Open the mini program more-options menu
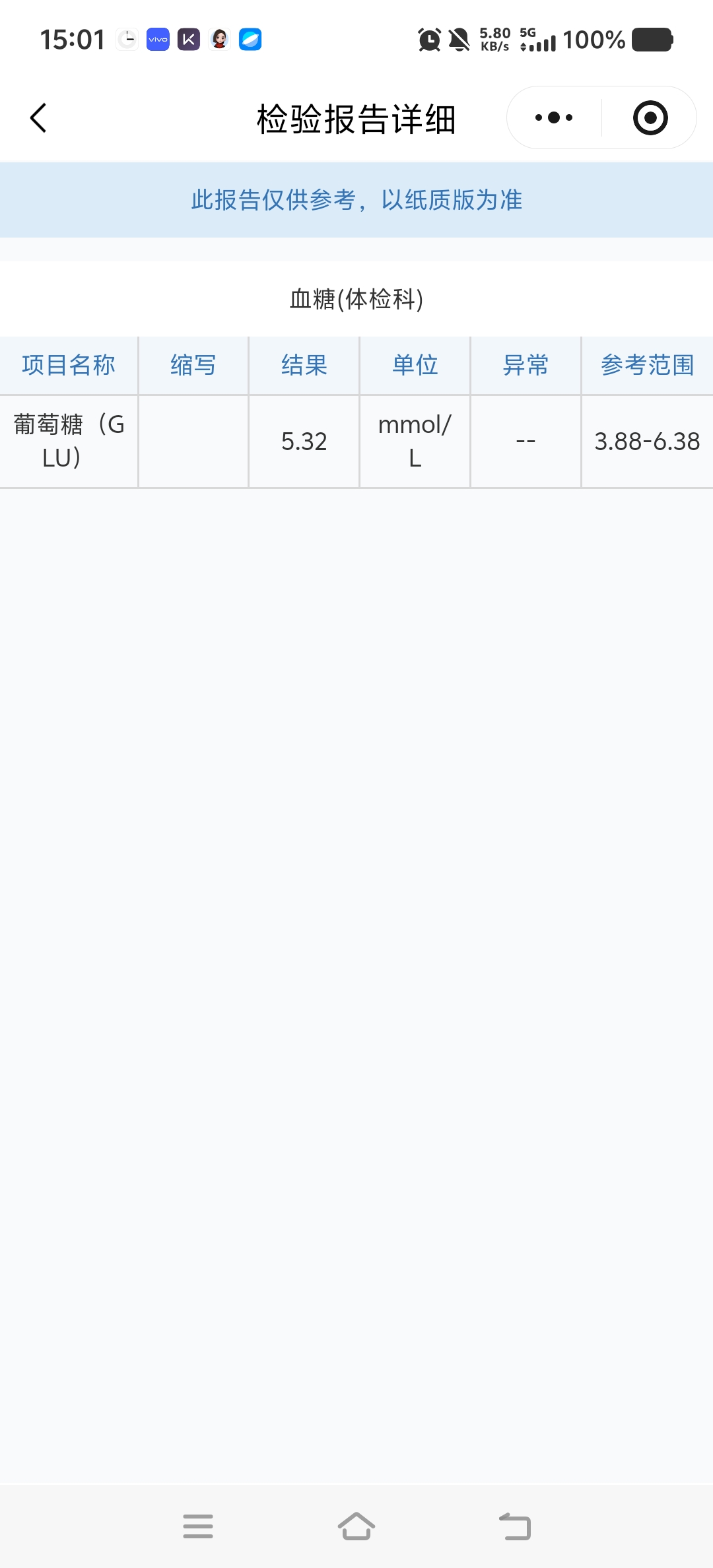Screen dimensions: 713x1568 coord(554,118)
